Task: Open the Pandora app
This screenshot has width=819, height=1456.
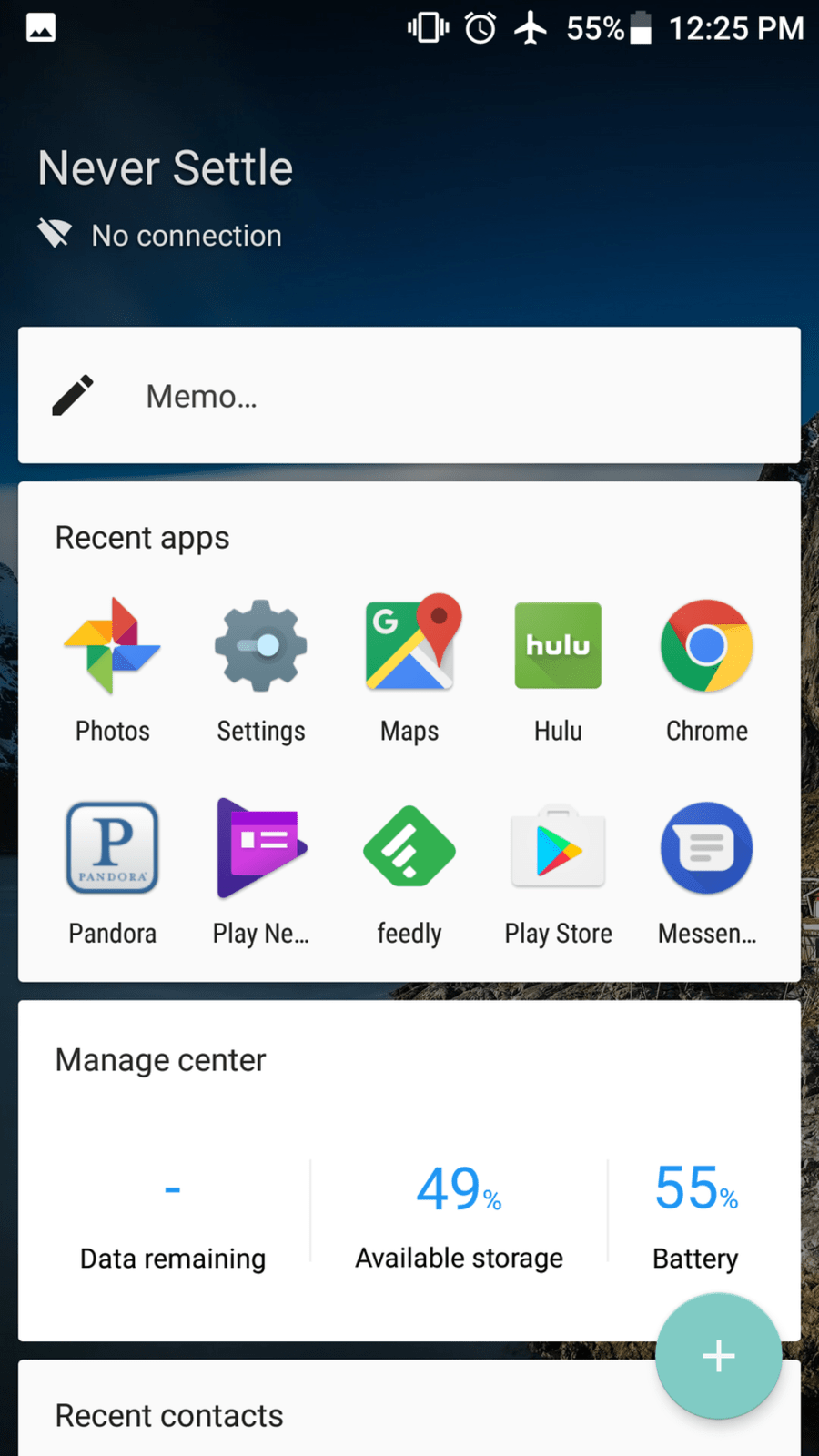Action: pos(112,874)
